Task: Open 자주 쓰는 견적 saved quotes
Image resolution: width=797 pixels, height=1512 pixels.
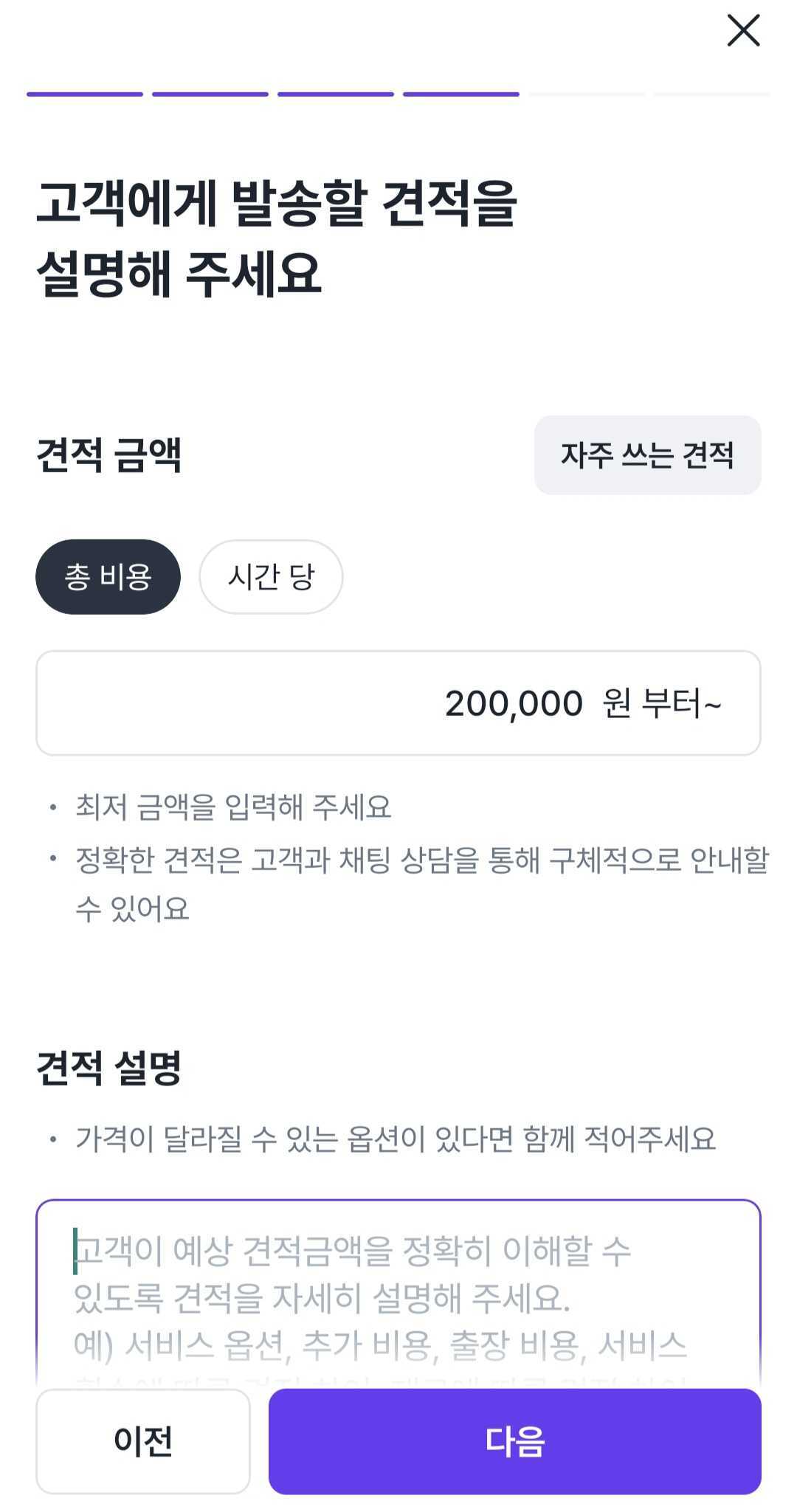Action: [x=647, y=455]
